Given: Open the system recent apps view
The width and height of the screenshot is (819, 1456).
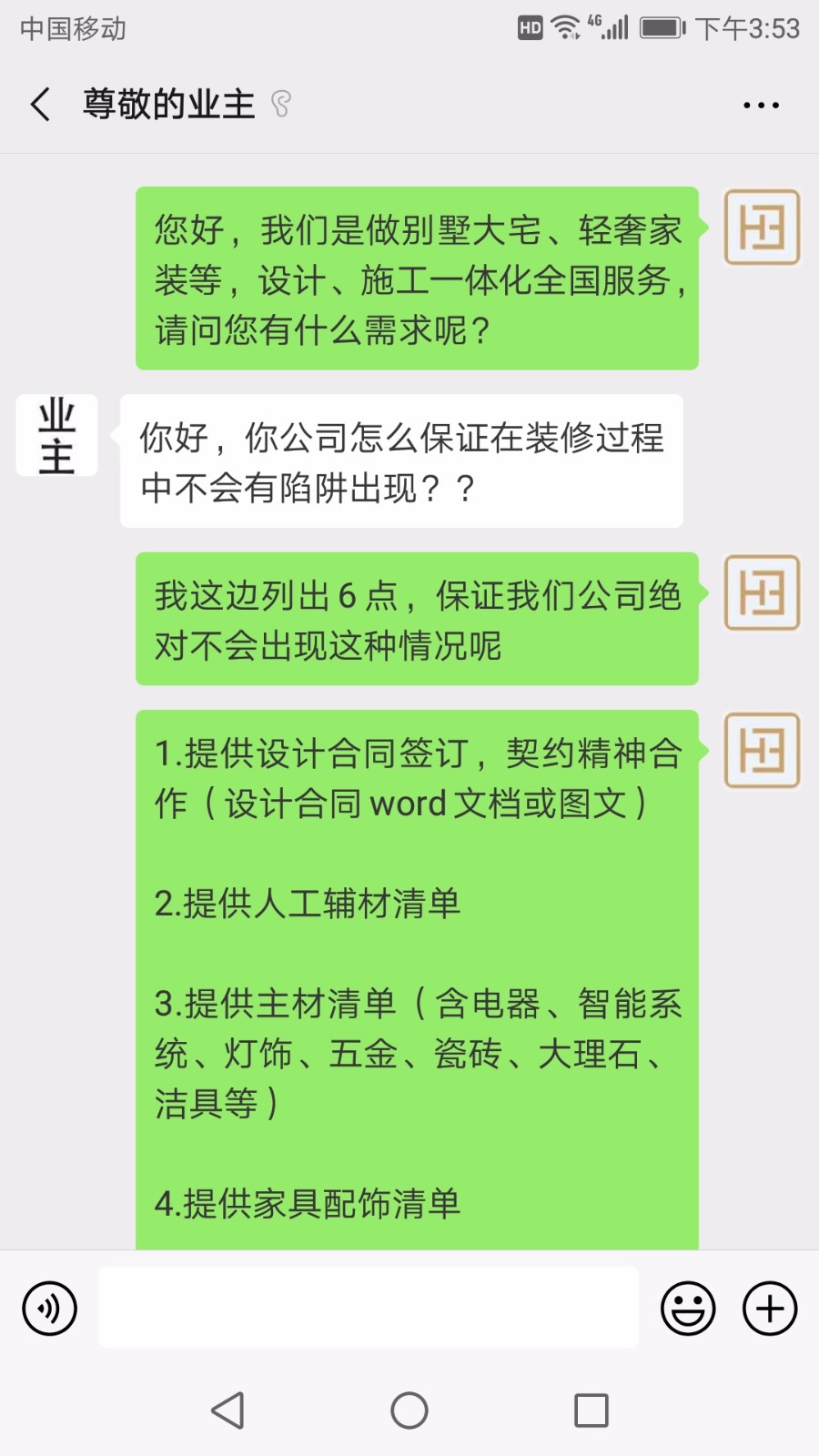Looking at the screenshot, I should 591,1410.
